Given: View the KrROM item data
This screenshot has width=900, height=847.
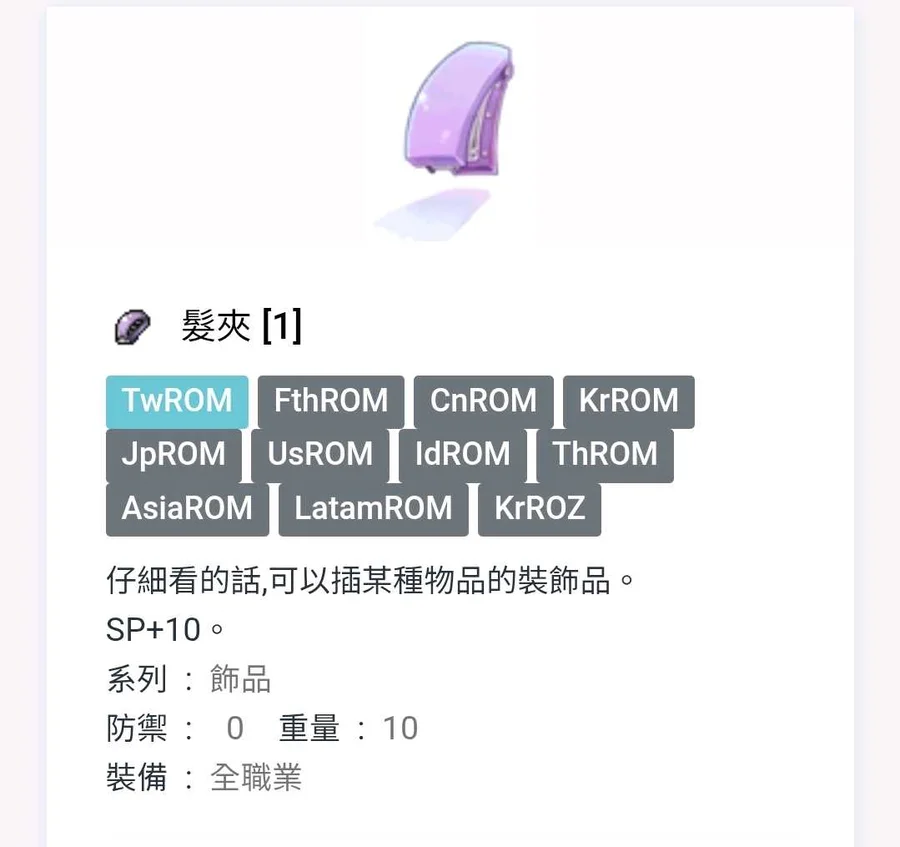Looking at the screenshot, I should (x=628, y=401).
